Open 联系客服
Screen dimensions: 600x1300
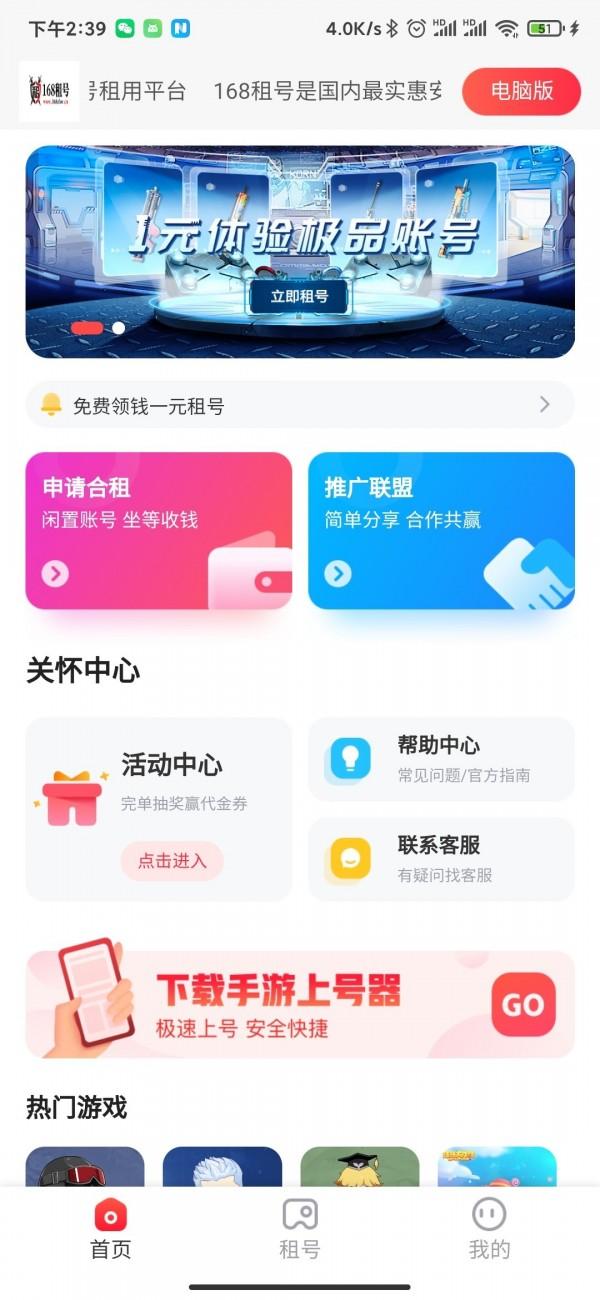pyautogui.click(x=441, y=859)
